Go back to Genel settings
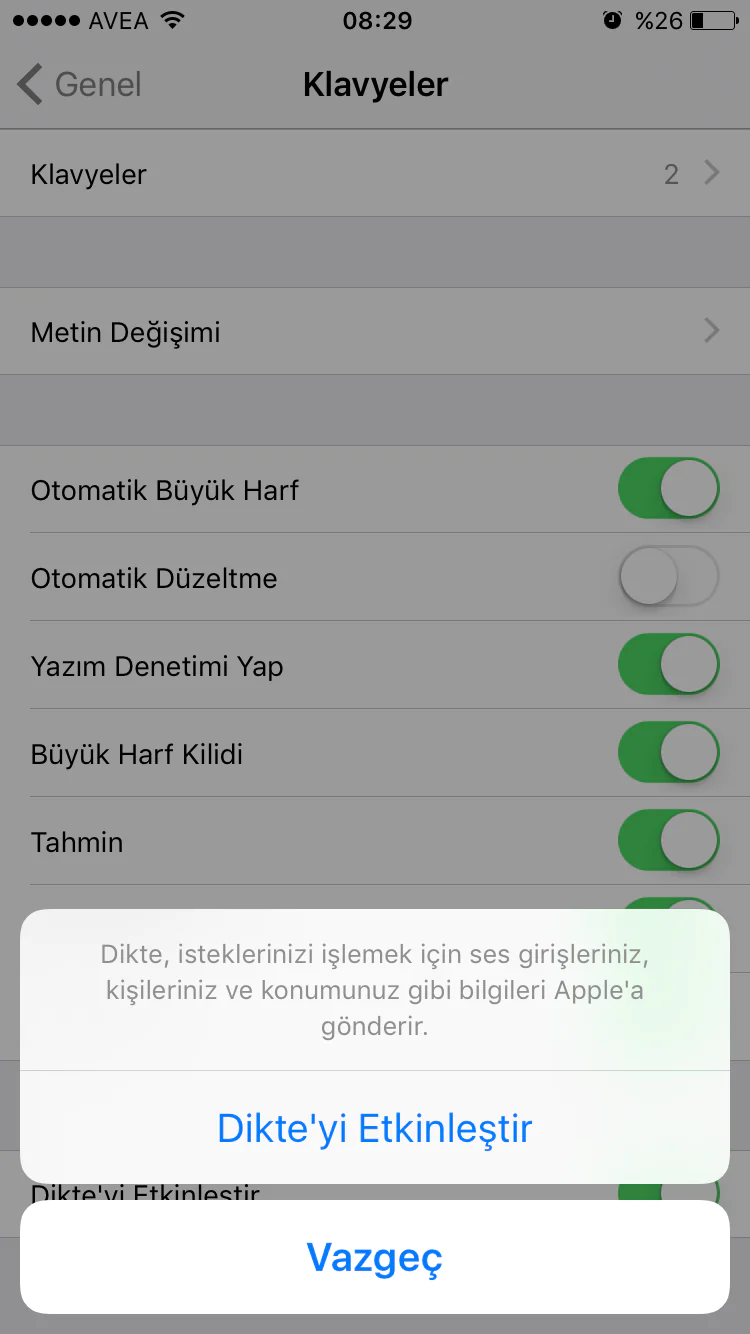The width and height of the screenshot is (750, 1334). click(x=80, y=85)
